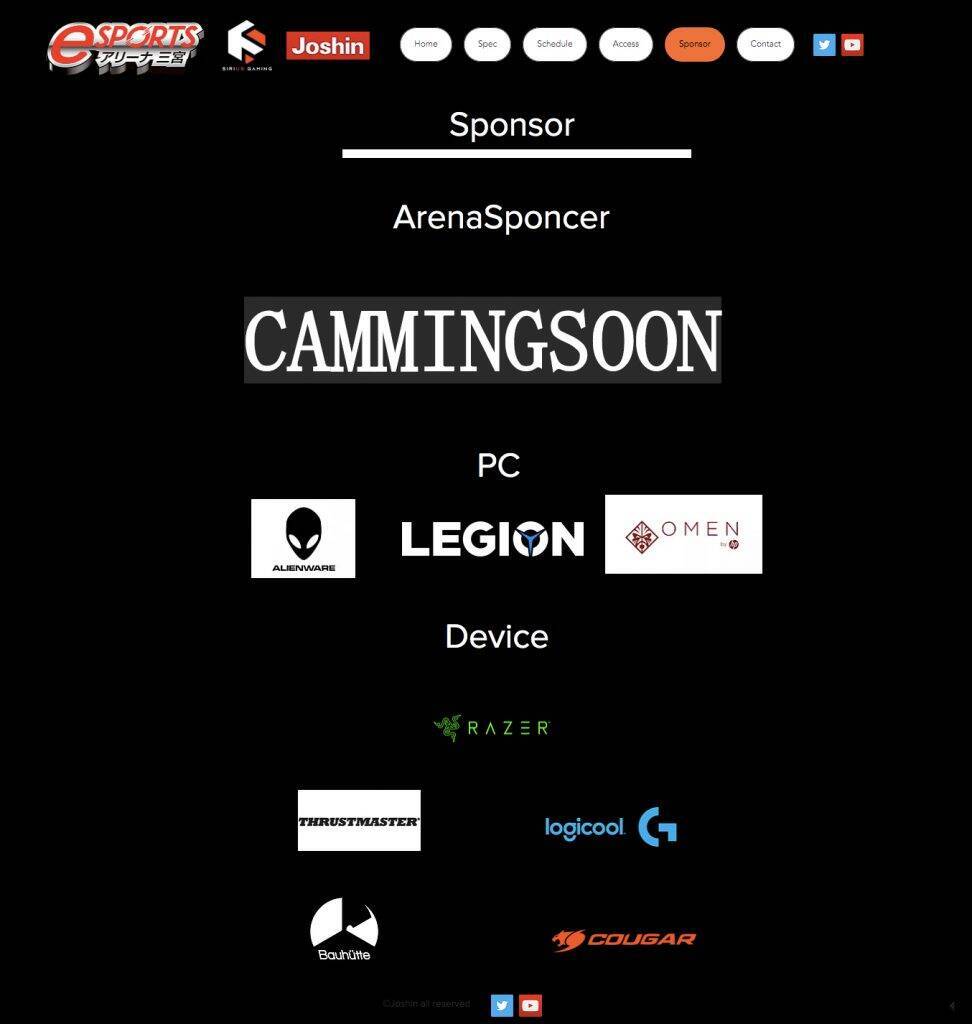Screen dimensions: 972x1024
Task: Go to the Home page
Action: pos(426,44)
